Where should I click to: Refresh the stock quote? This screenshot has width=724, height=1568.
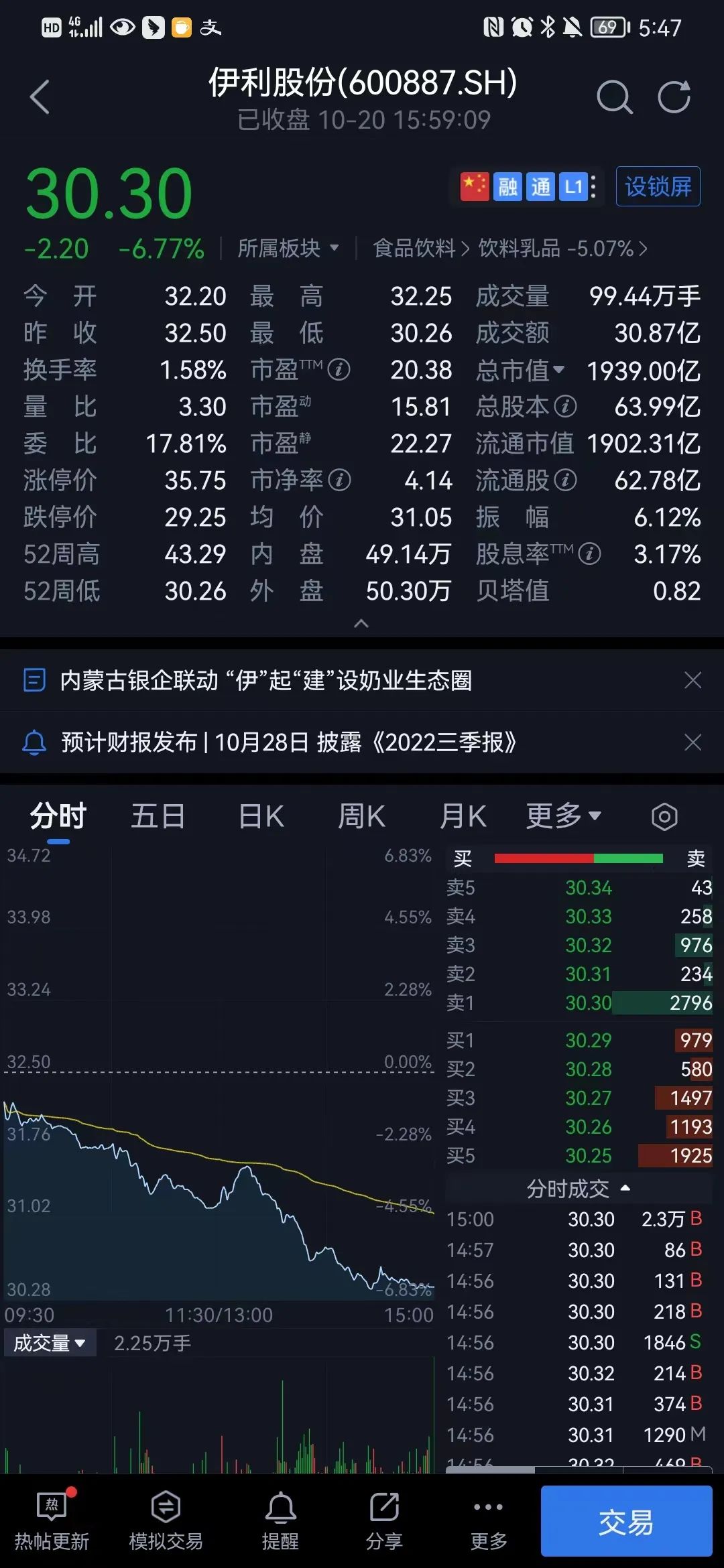coord(674,98)
